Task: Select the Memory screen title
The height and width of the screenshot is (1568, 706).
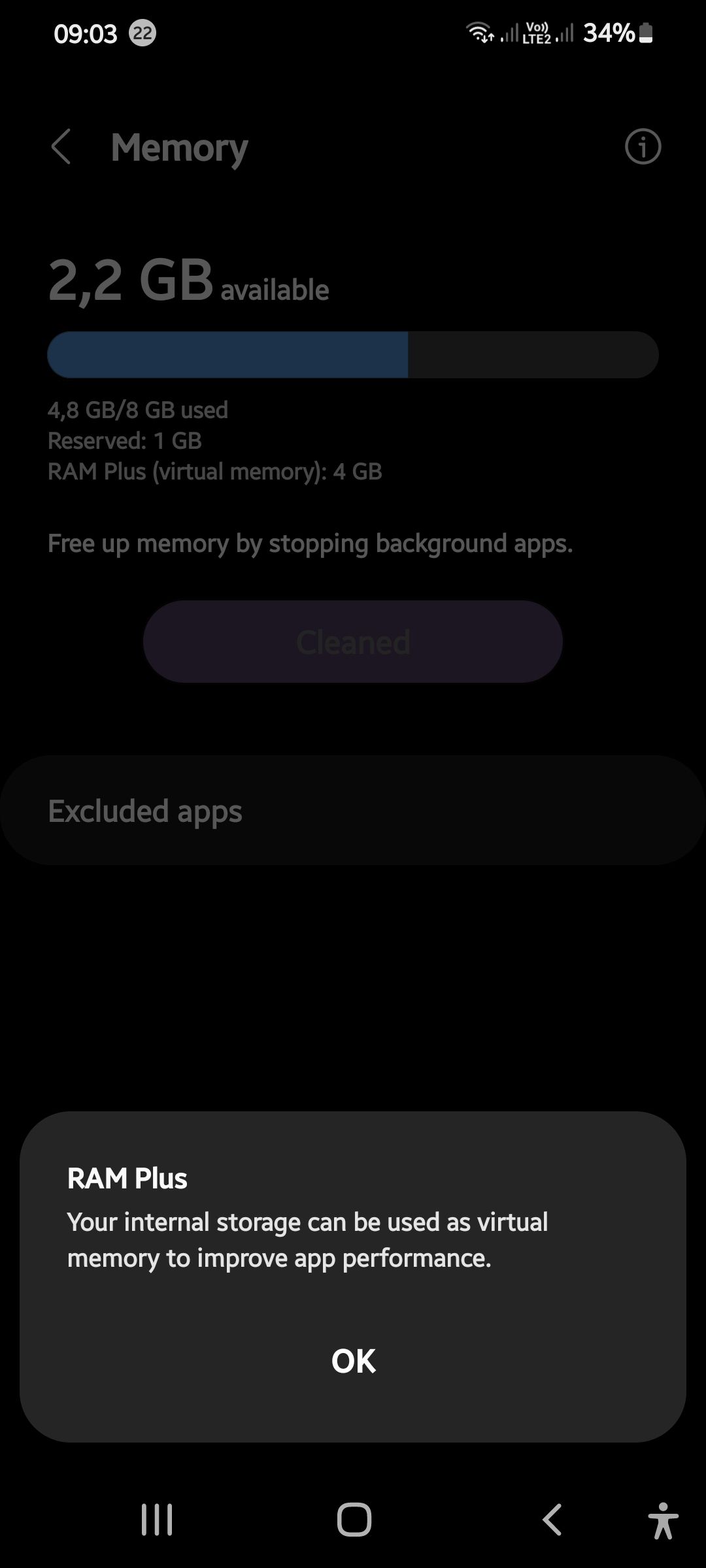Action: click(x=178, y=147)
